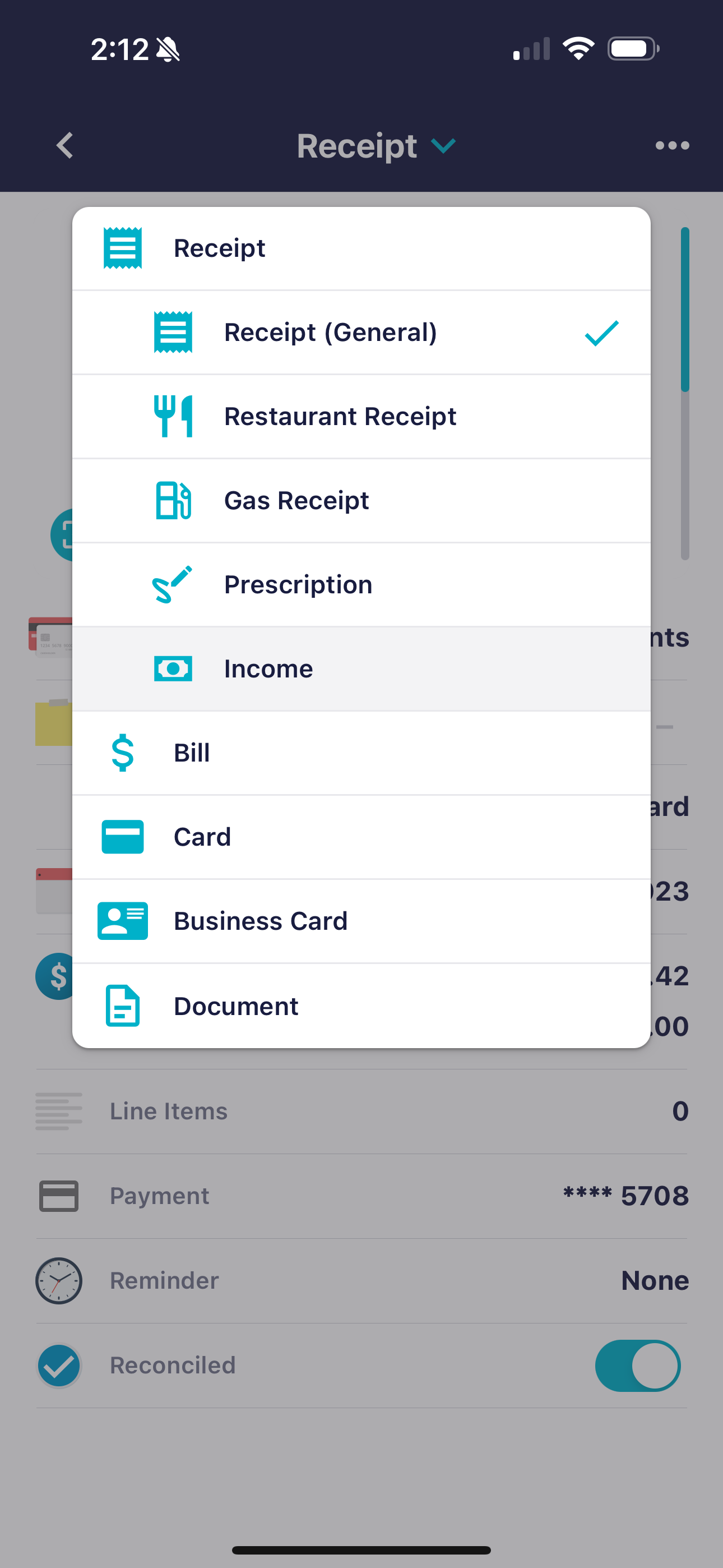
Task: Select the Business Card icon
Action: pos(122,920)
